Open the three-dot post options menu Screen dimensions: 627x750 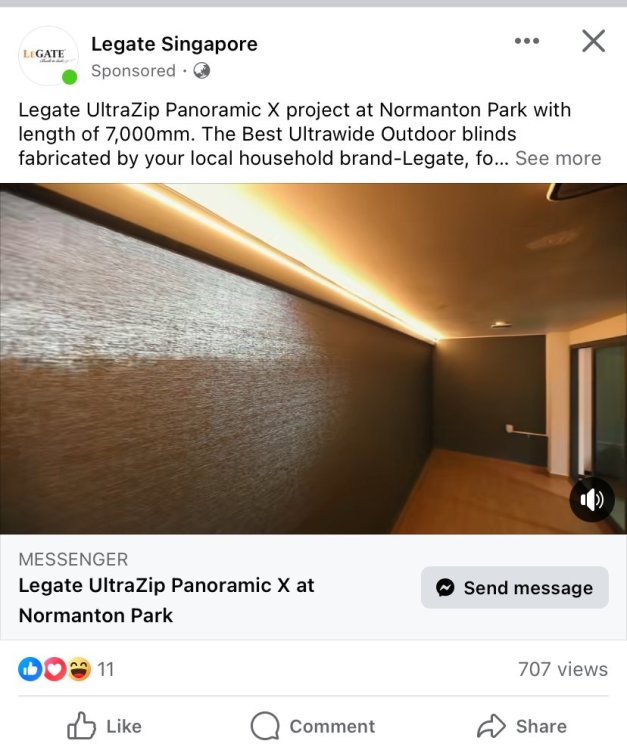pos(526,41)
